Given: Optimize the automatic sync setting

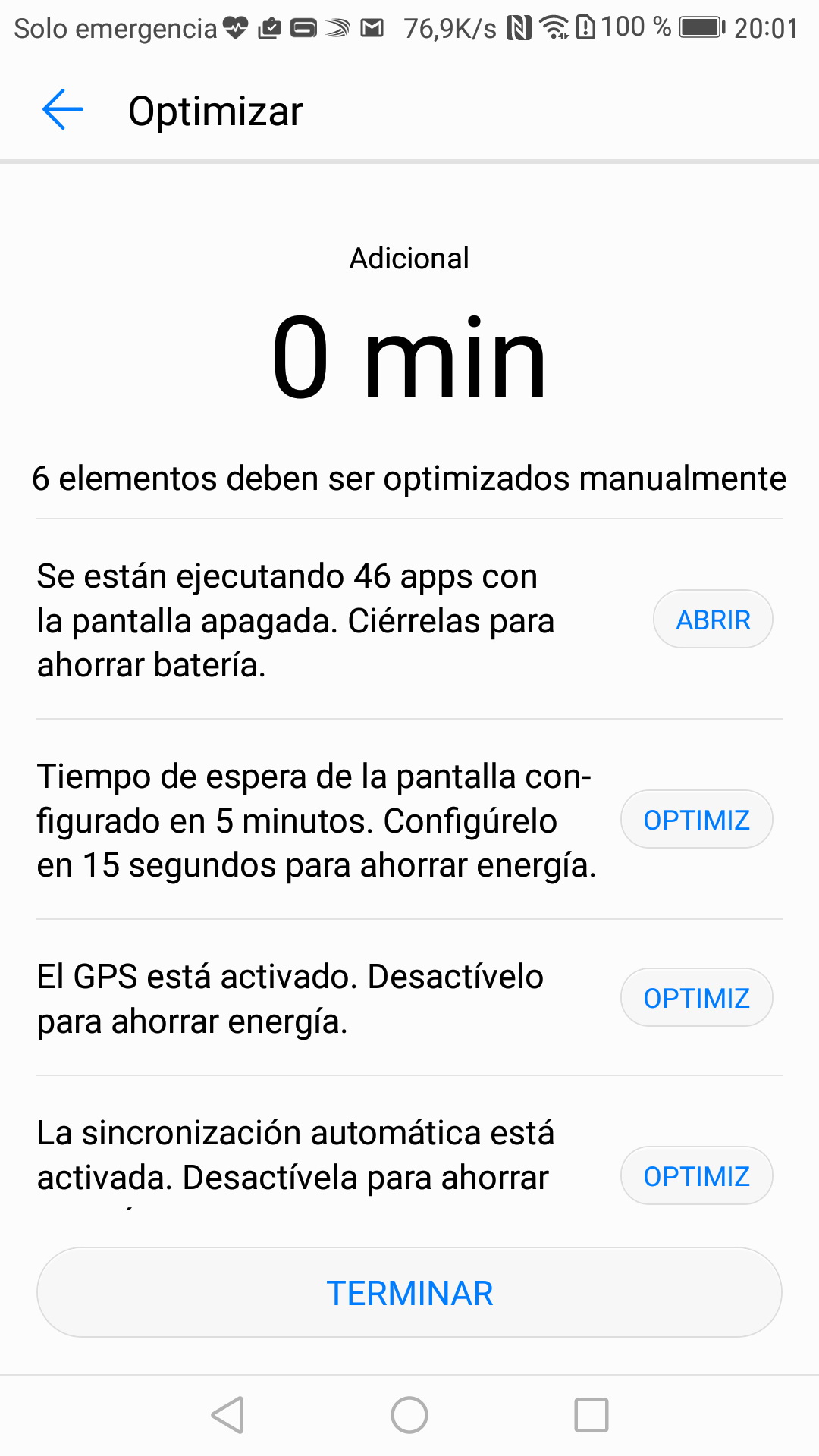Looking at the screenshot, I should tap(696, 1176).
